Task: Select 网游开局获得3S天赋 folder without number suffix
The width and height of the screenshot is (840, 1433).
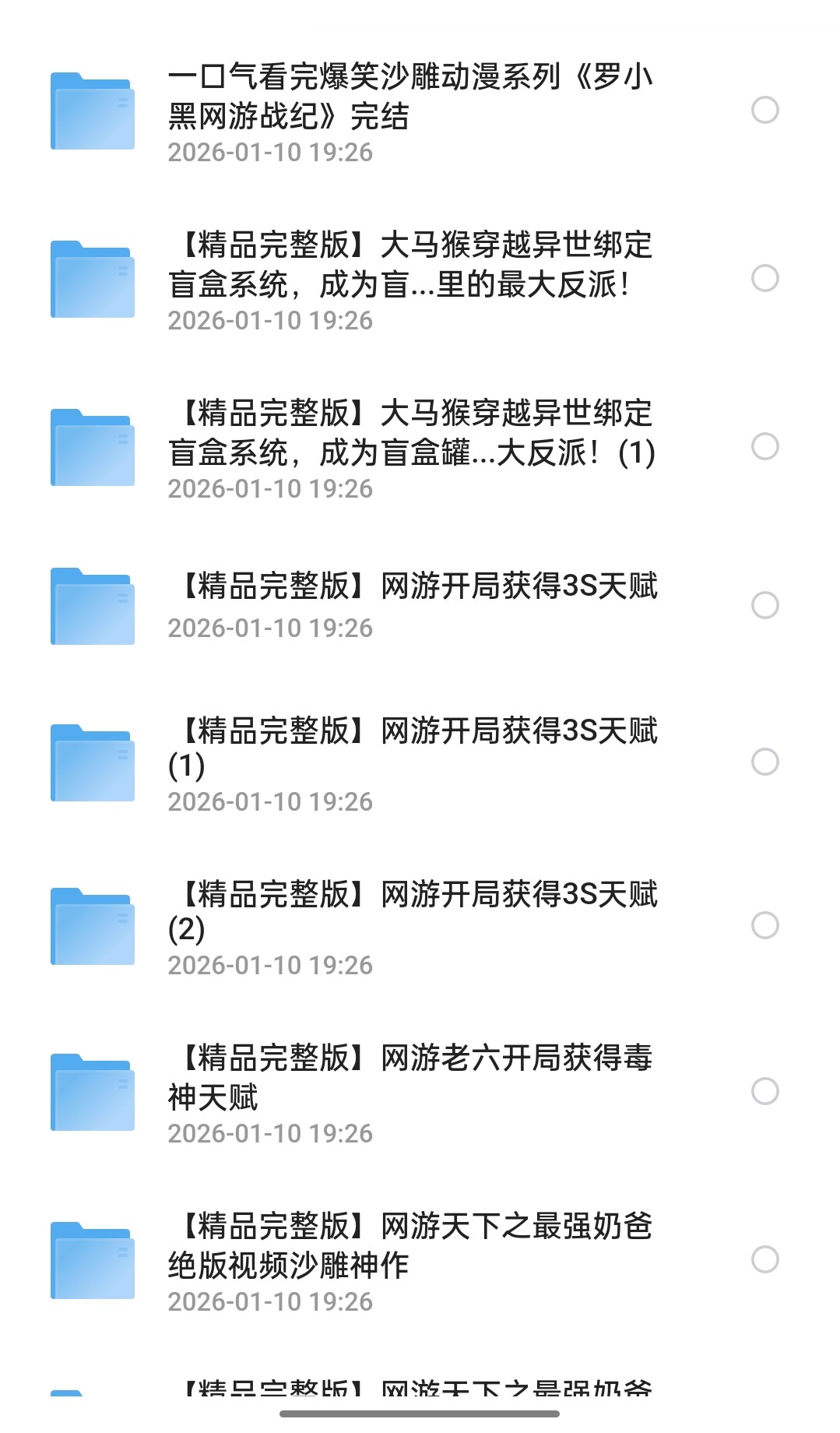Action: click(764, 605)
